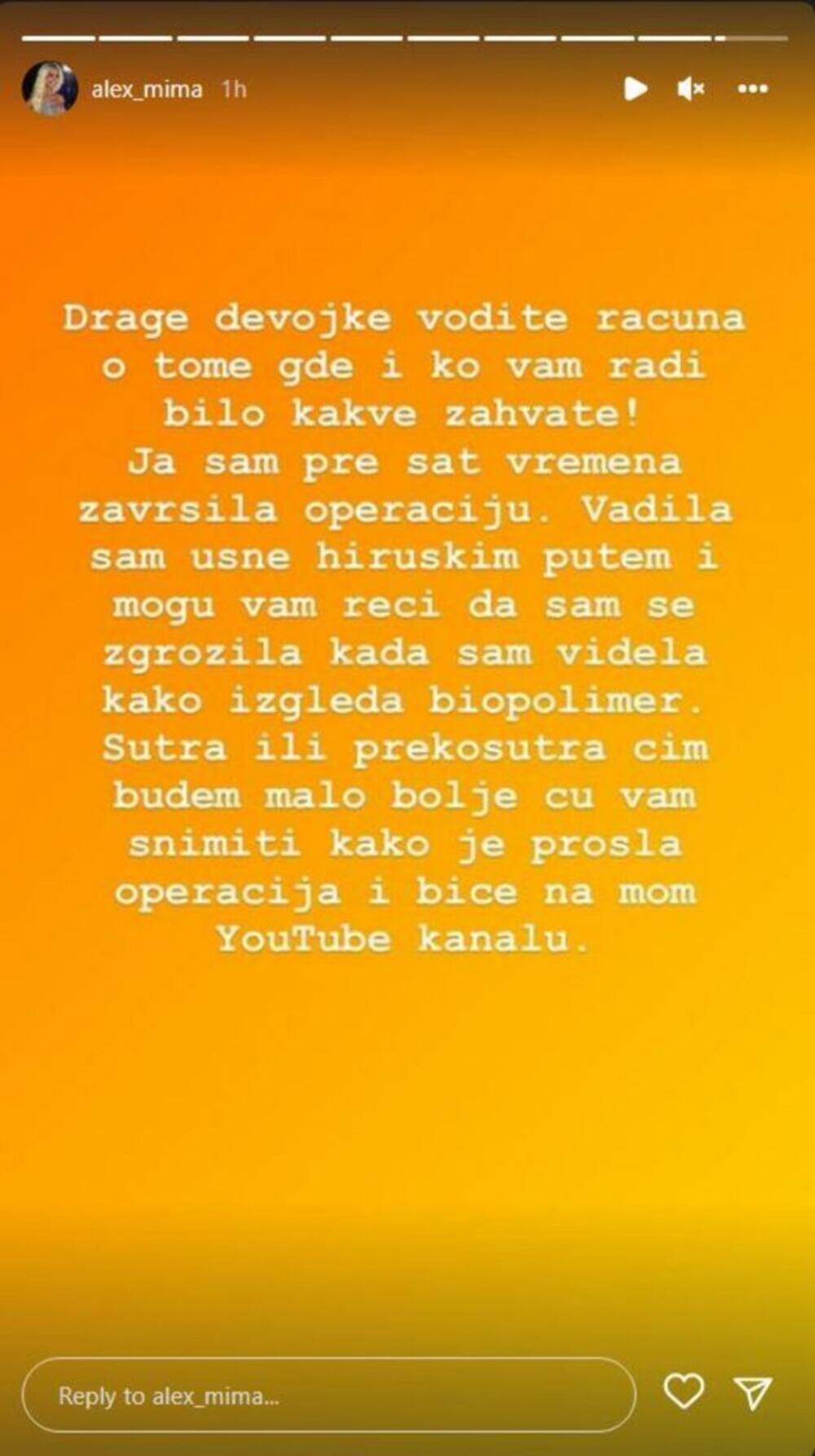Like this story with the heart
The height and width of the screenshot is (1456, 815).
pyautogui.click(x=683, y=1392)
